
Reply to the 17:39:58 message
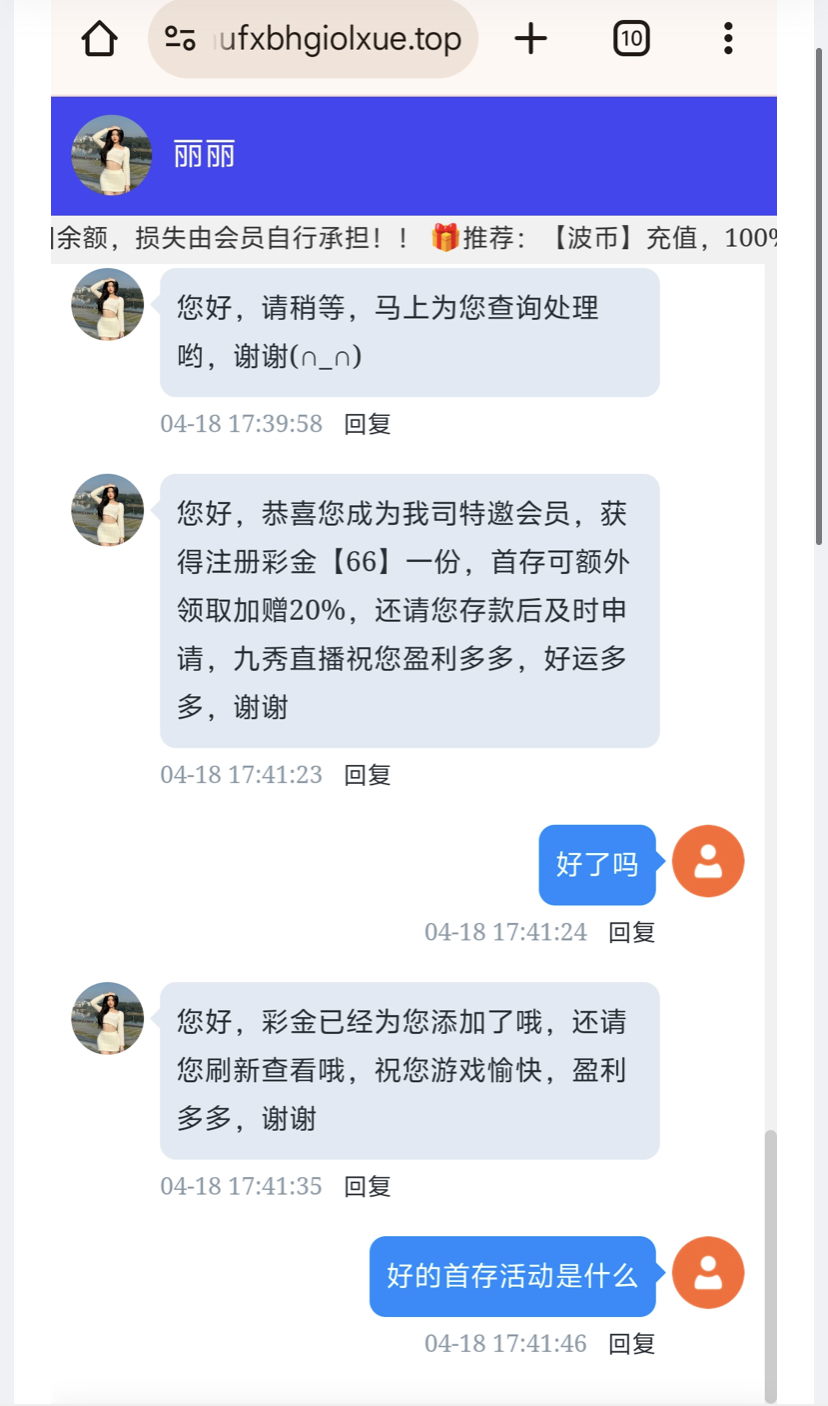367,424
